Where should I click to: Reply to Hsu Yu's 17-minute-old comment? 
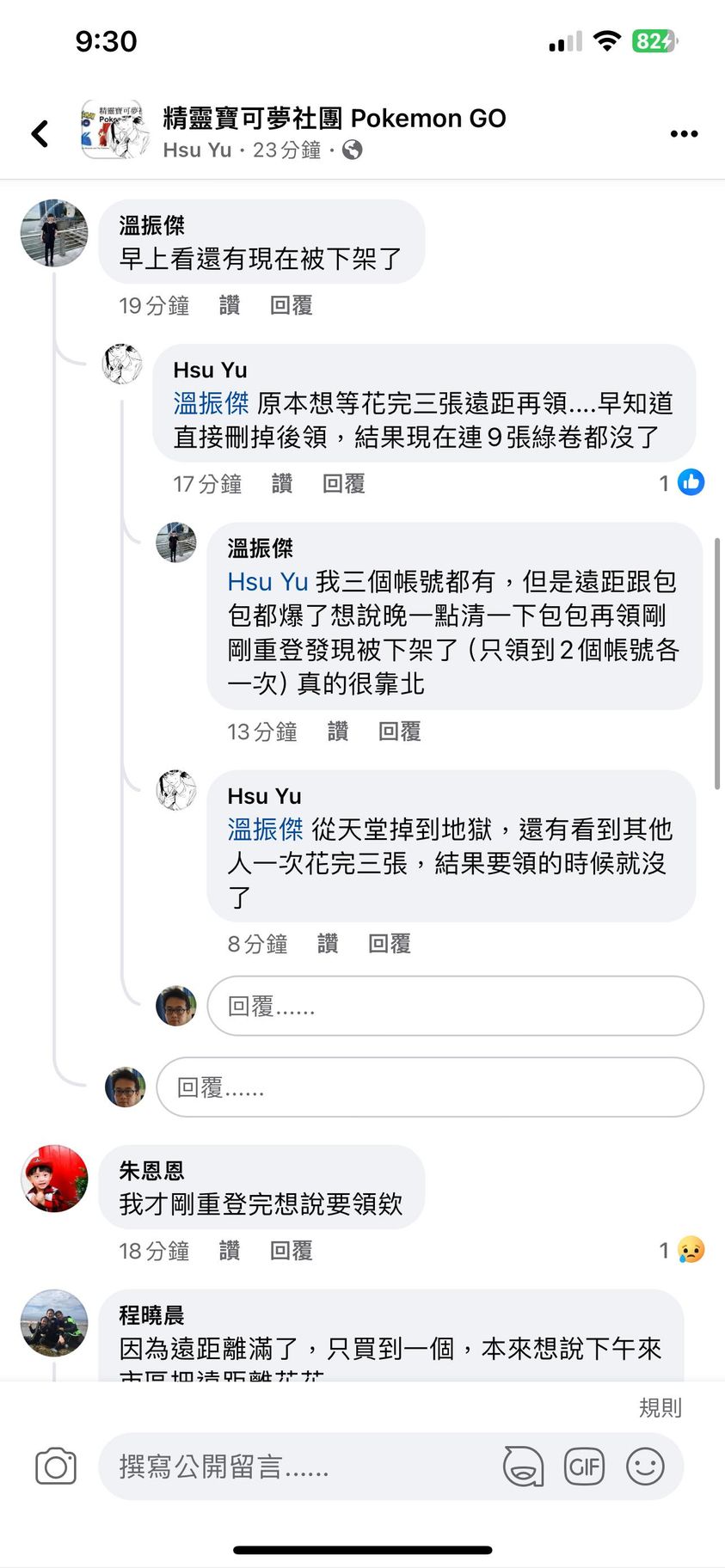[343, 484]
